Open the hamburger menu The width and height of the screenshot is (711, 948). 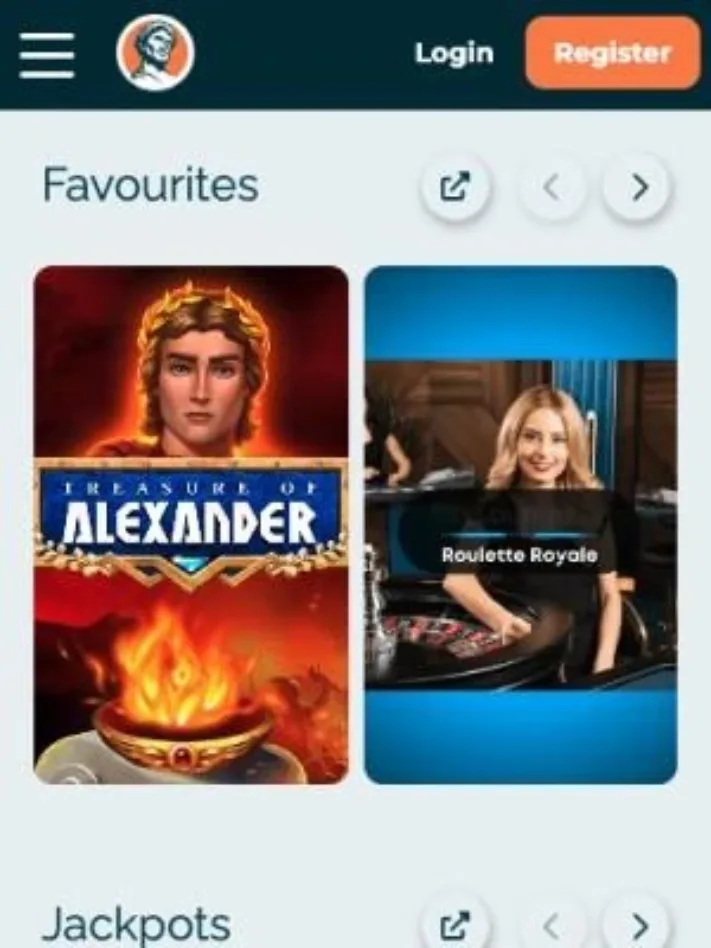click(x=46, y=54)
